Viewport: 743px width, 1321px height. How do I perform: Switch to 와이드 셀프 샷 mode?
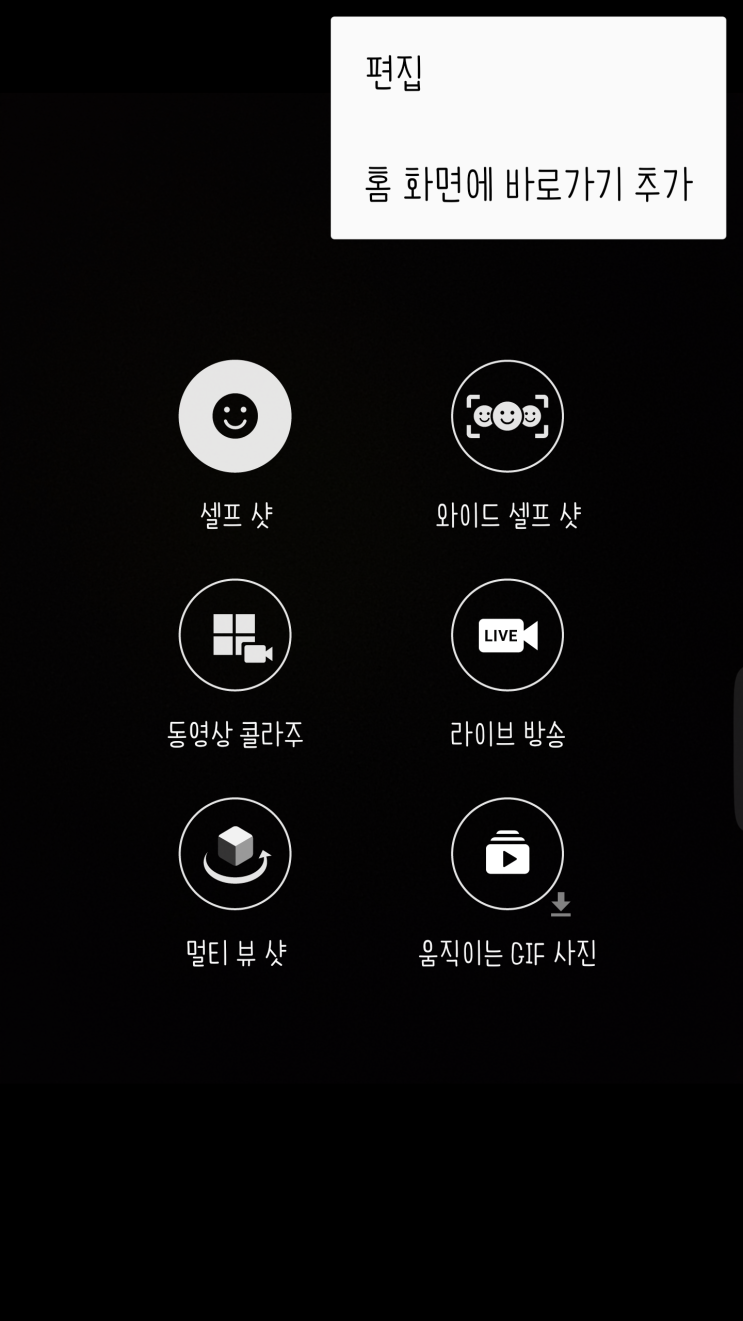pos(507,416)
